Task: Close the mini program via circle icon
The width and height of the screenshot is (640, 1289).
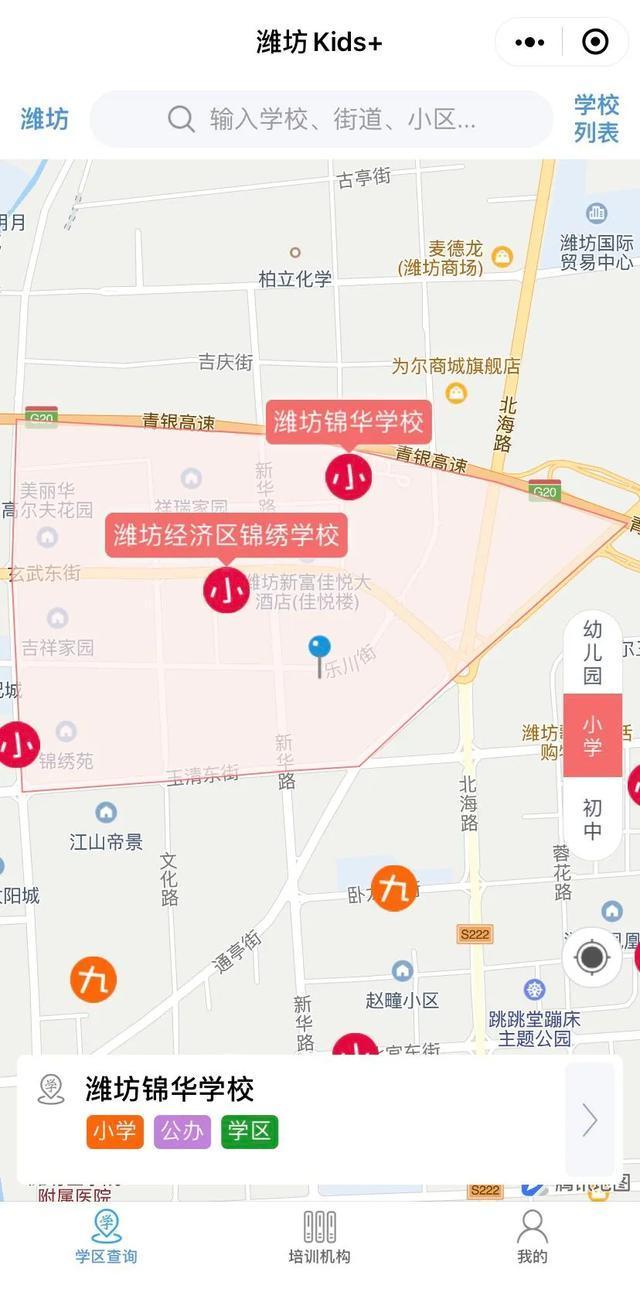Action: 595,42
